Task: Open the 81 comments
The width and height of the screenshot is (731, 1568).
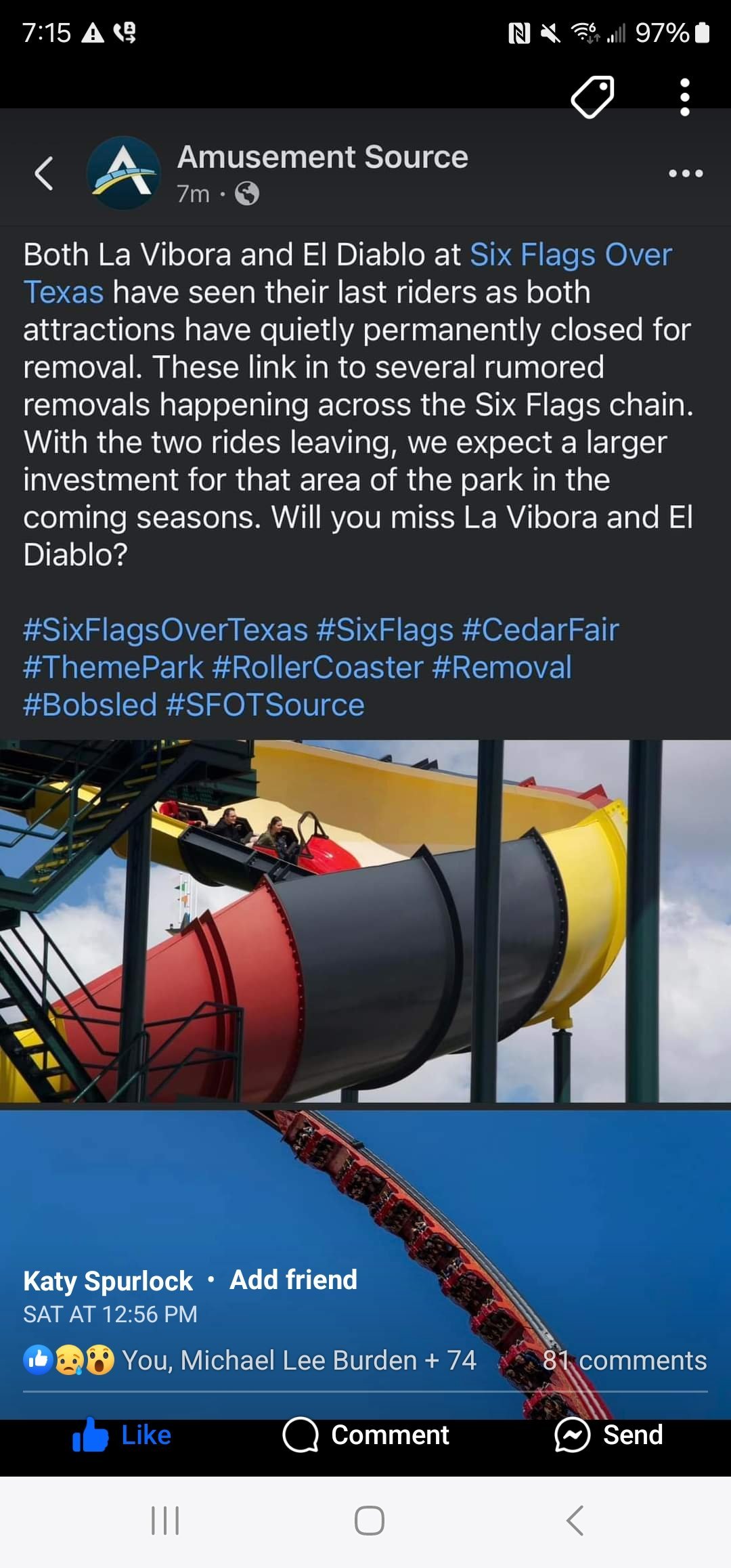Action: [x=625, y=1360]
